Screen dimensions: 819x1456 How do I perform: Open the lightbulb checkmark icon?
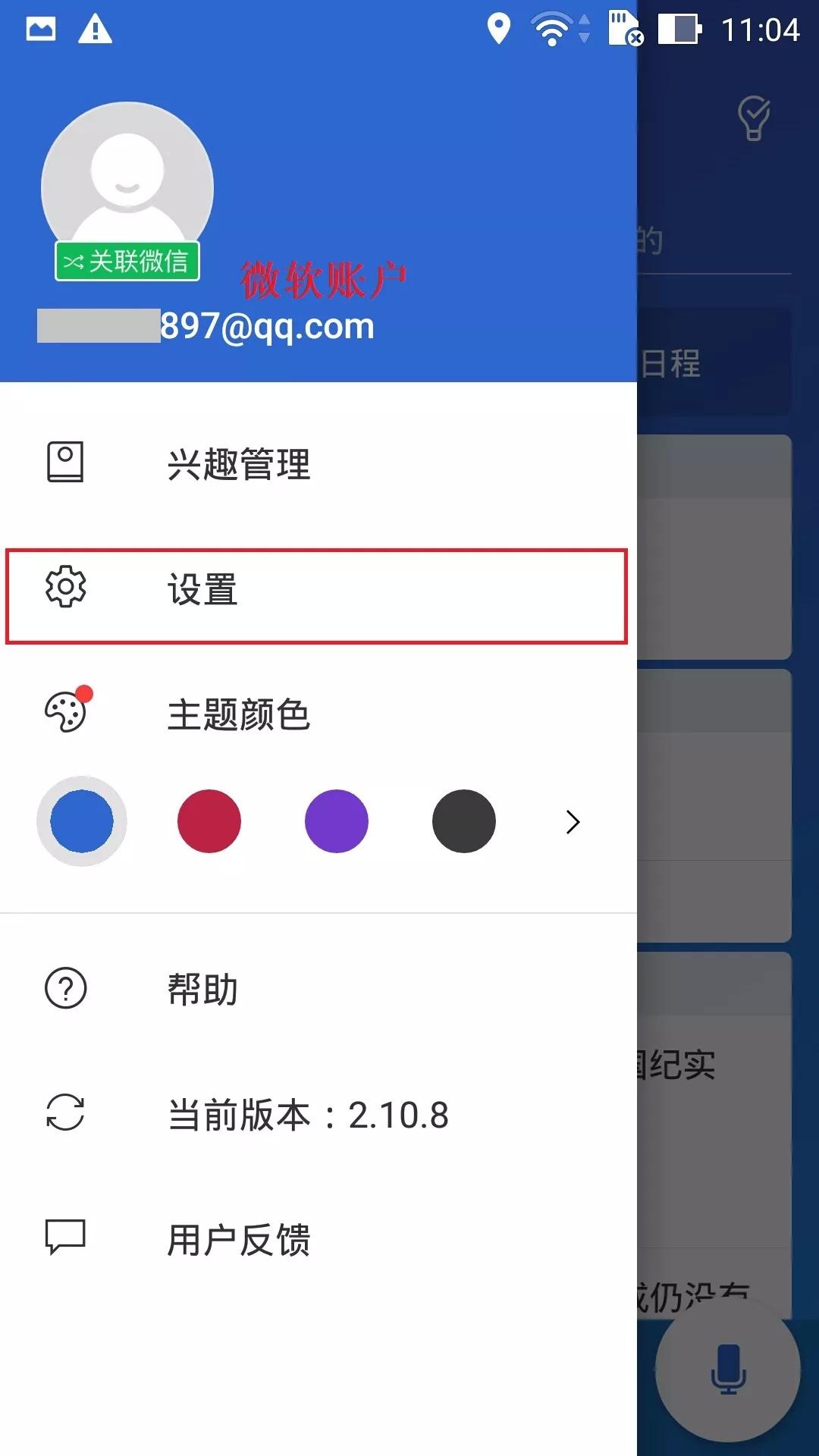tap(754, 118)
